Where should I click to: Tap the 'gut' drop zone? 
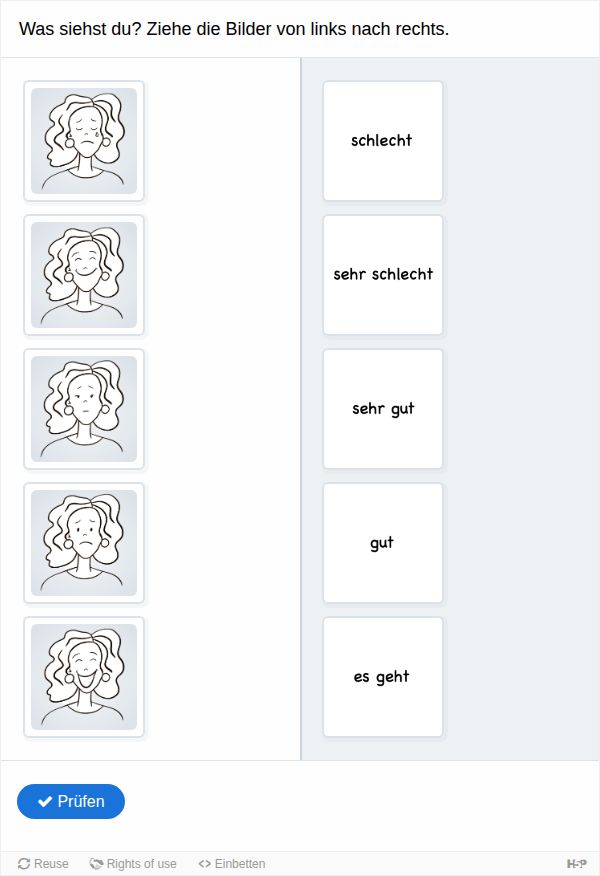(x=382, y=543)
